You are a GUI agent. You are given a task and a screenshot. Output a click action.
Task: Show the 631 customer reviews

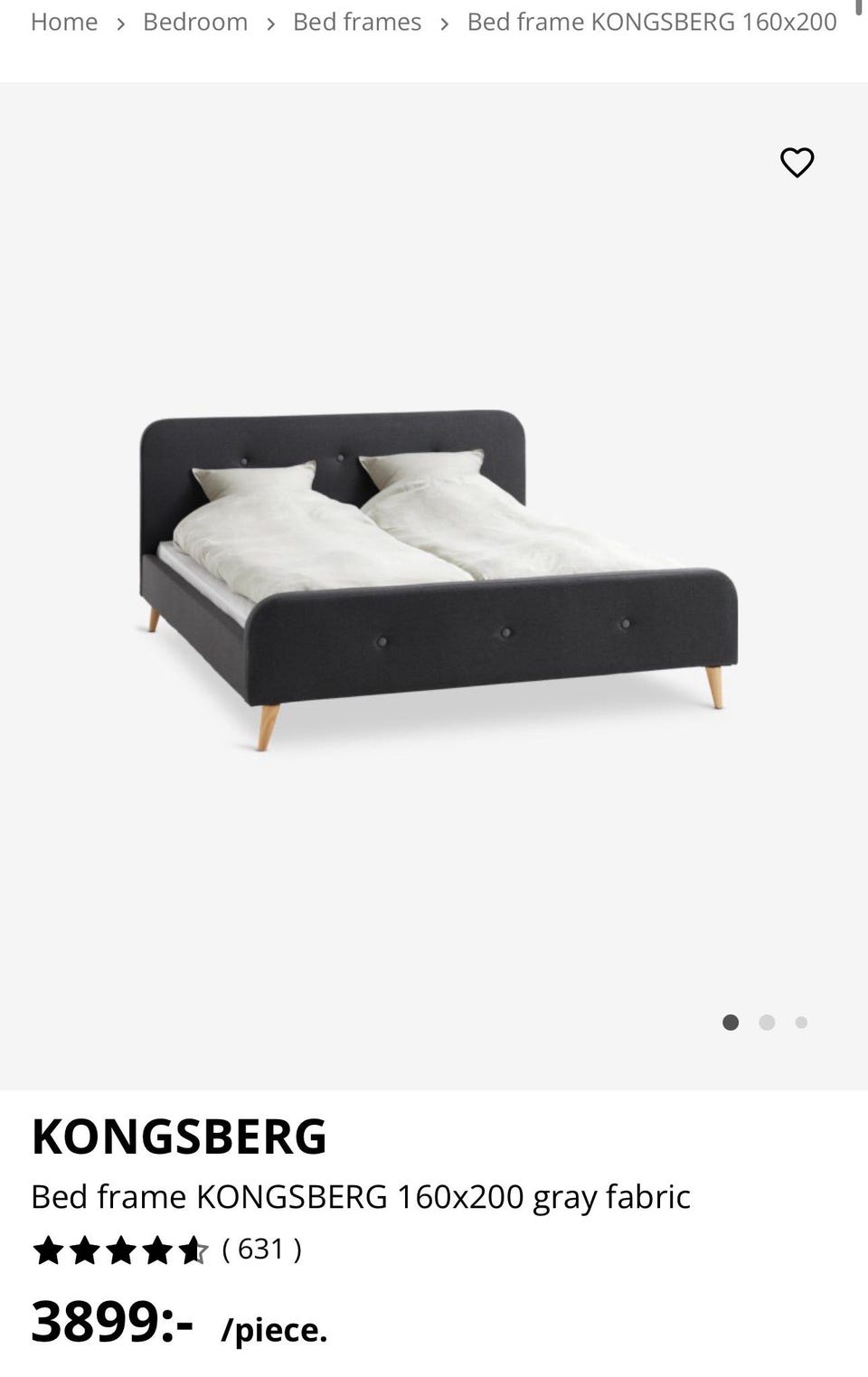point(261,1250)
